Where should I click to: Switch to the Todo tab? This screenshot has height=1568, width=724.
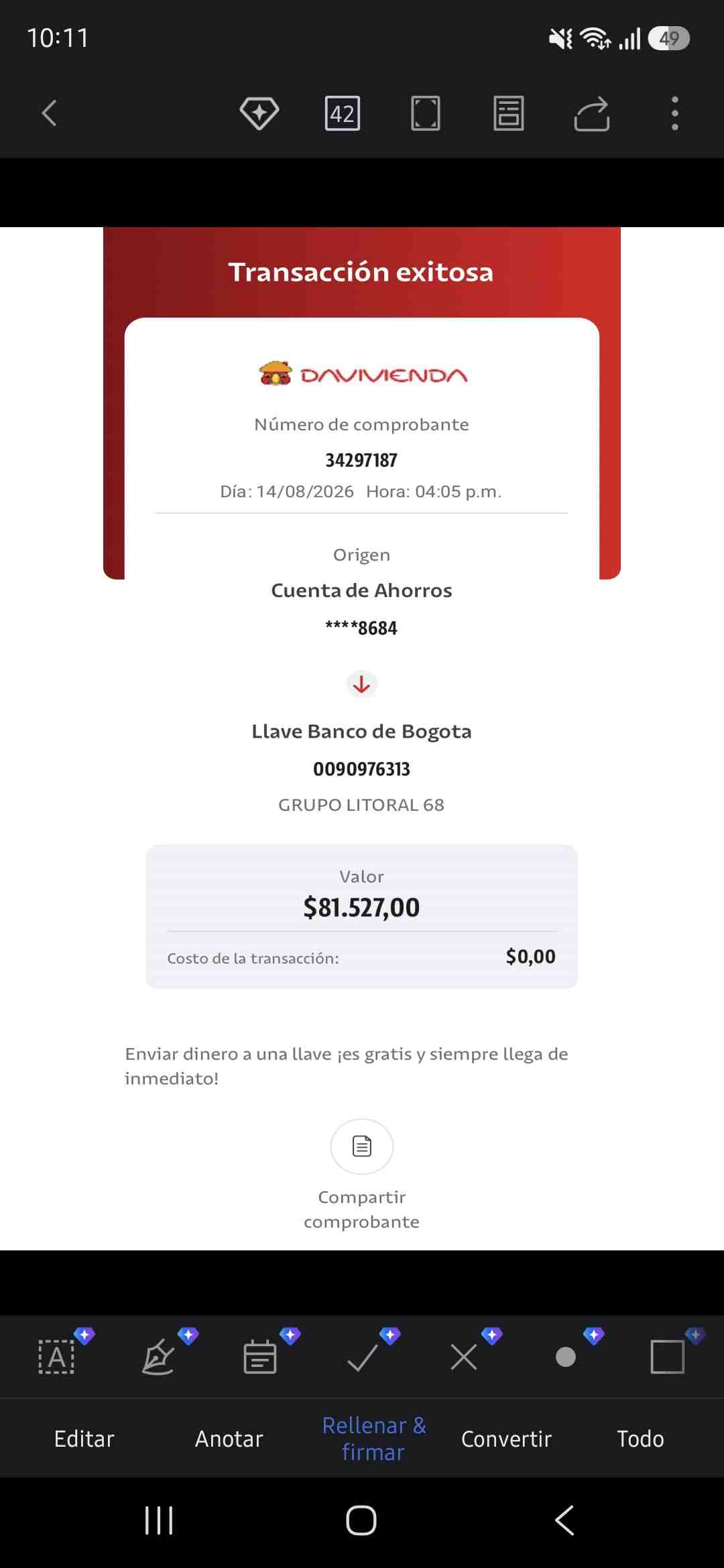(x=641, y=1439)
